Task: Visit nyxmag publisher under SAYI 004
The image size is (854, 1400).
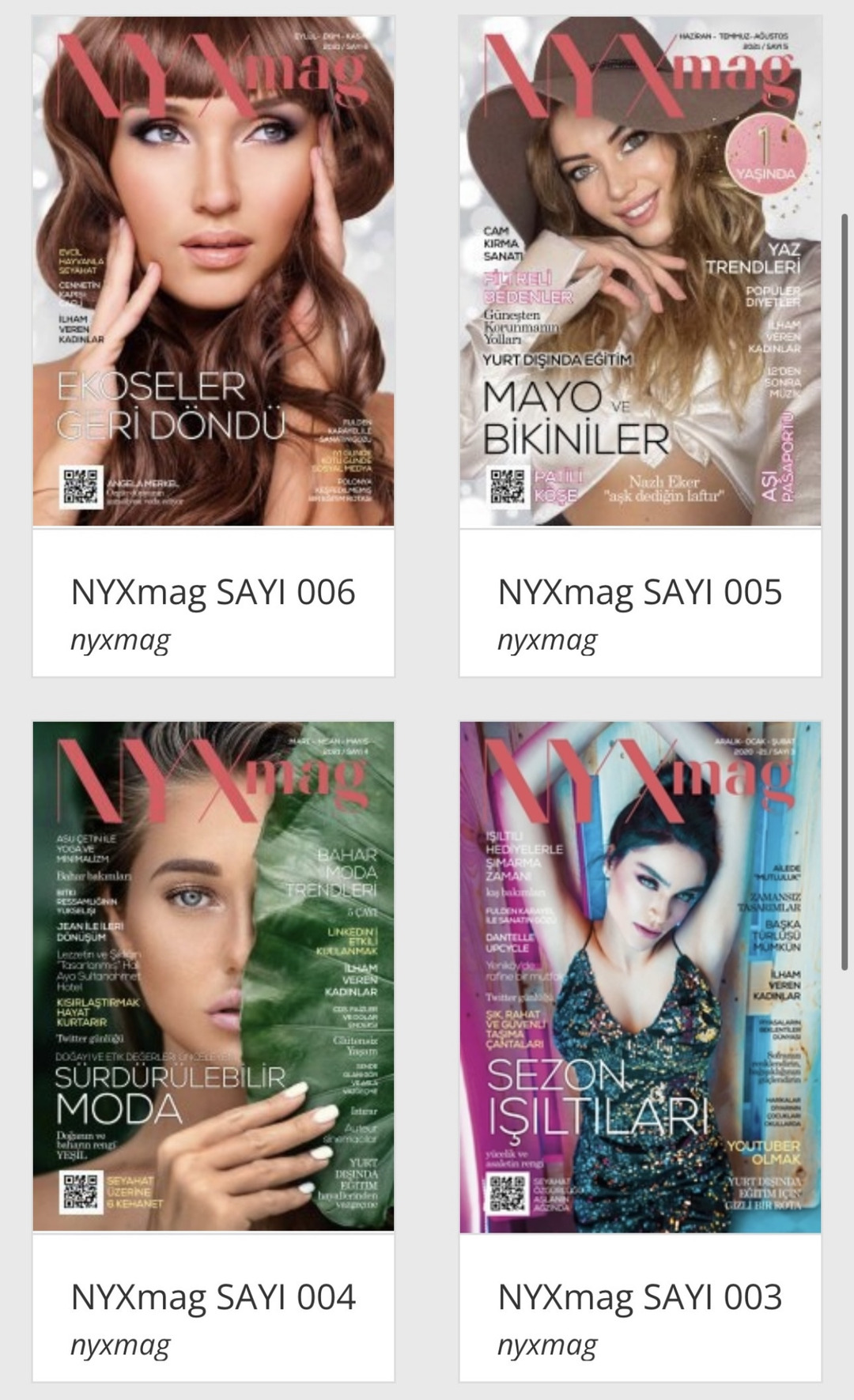Action: click(x=120, y=1345)
